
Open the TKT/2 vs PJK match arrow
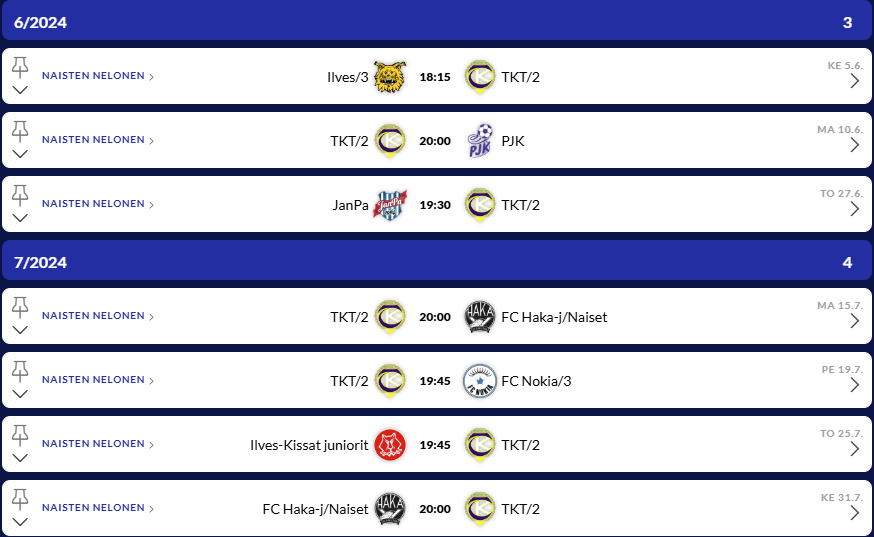[x=854, y=145]
